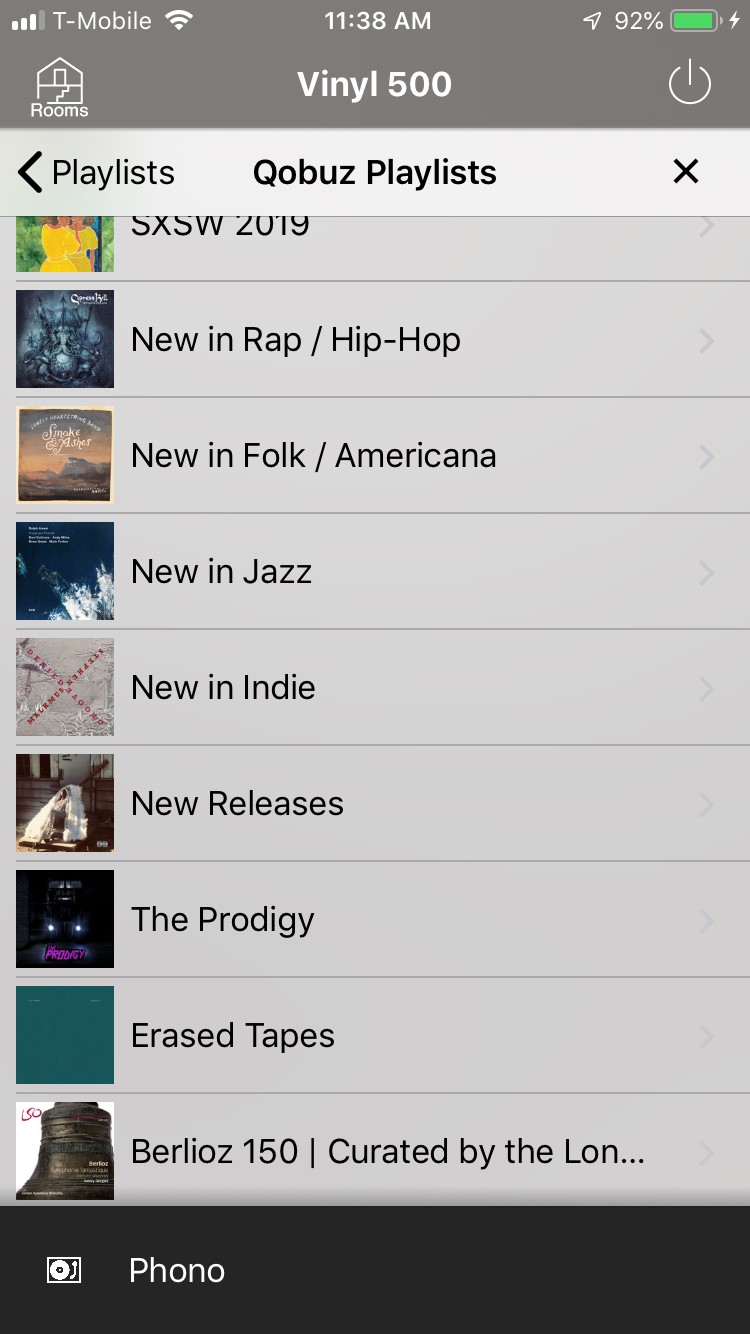Open the Erased Tapes playlist
750x1334 pixels.
(375, 1035)
